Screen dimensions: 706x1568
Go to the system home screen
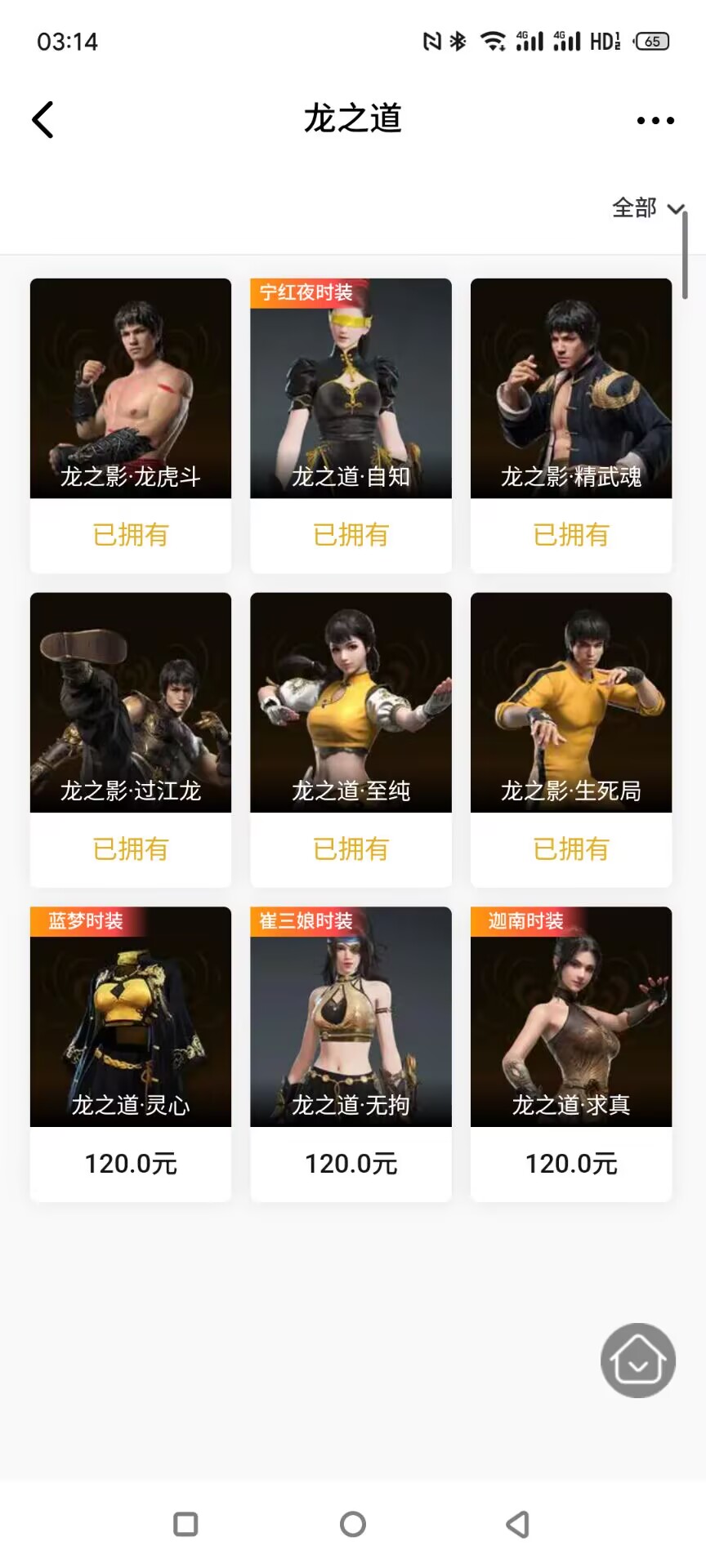click(353, 1524)
